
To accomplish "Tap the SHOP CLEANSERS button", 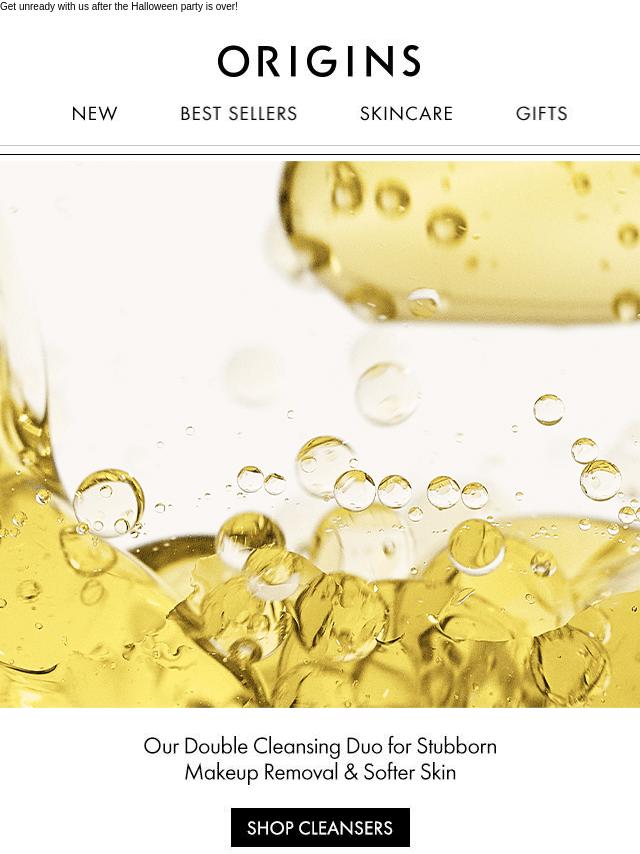I will pyautogui.click(x=320, y=828).
